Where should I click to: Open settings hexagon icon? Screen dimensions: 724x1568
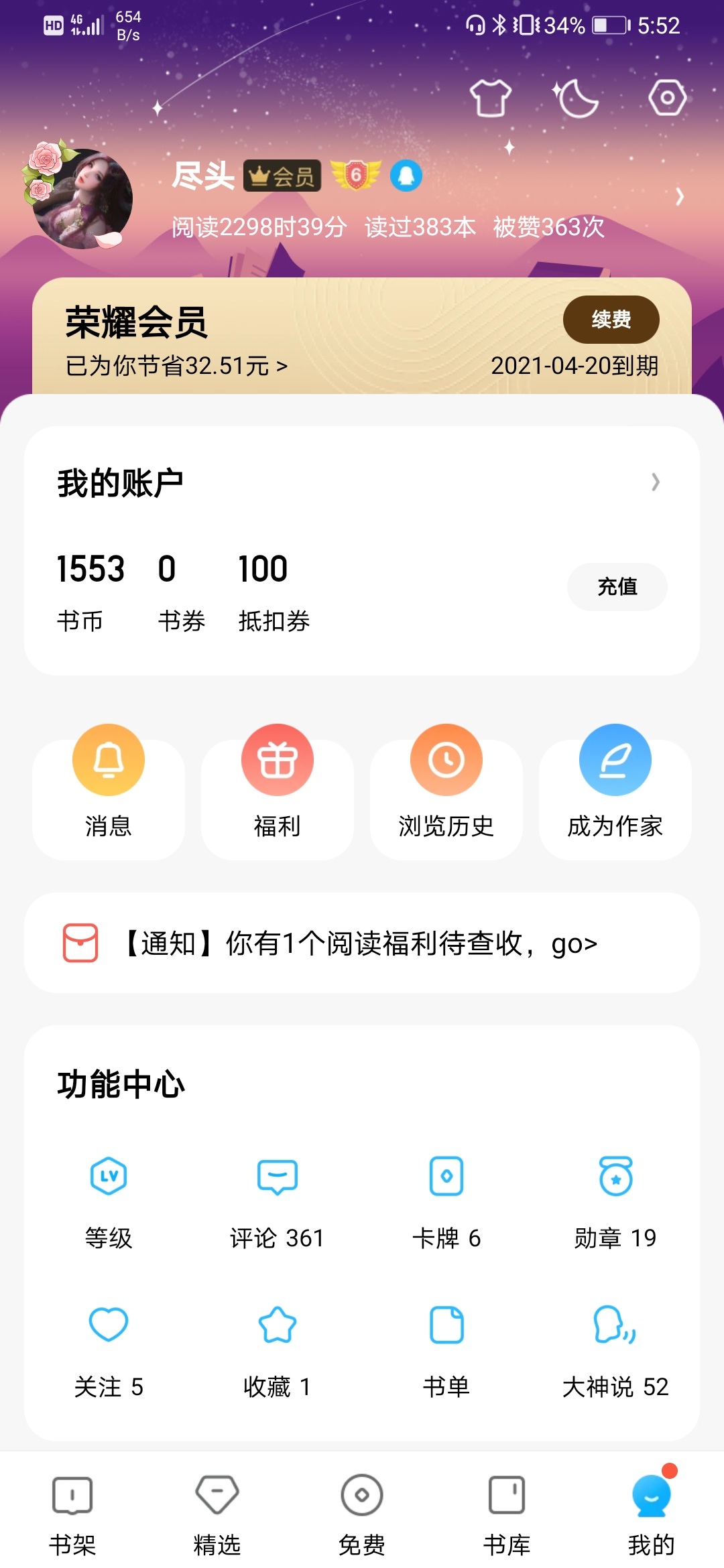667,98
